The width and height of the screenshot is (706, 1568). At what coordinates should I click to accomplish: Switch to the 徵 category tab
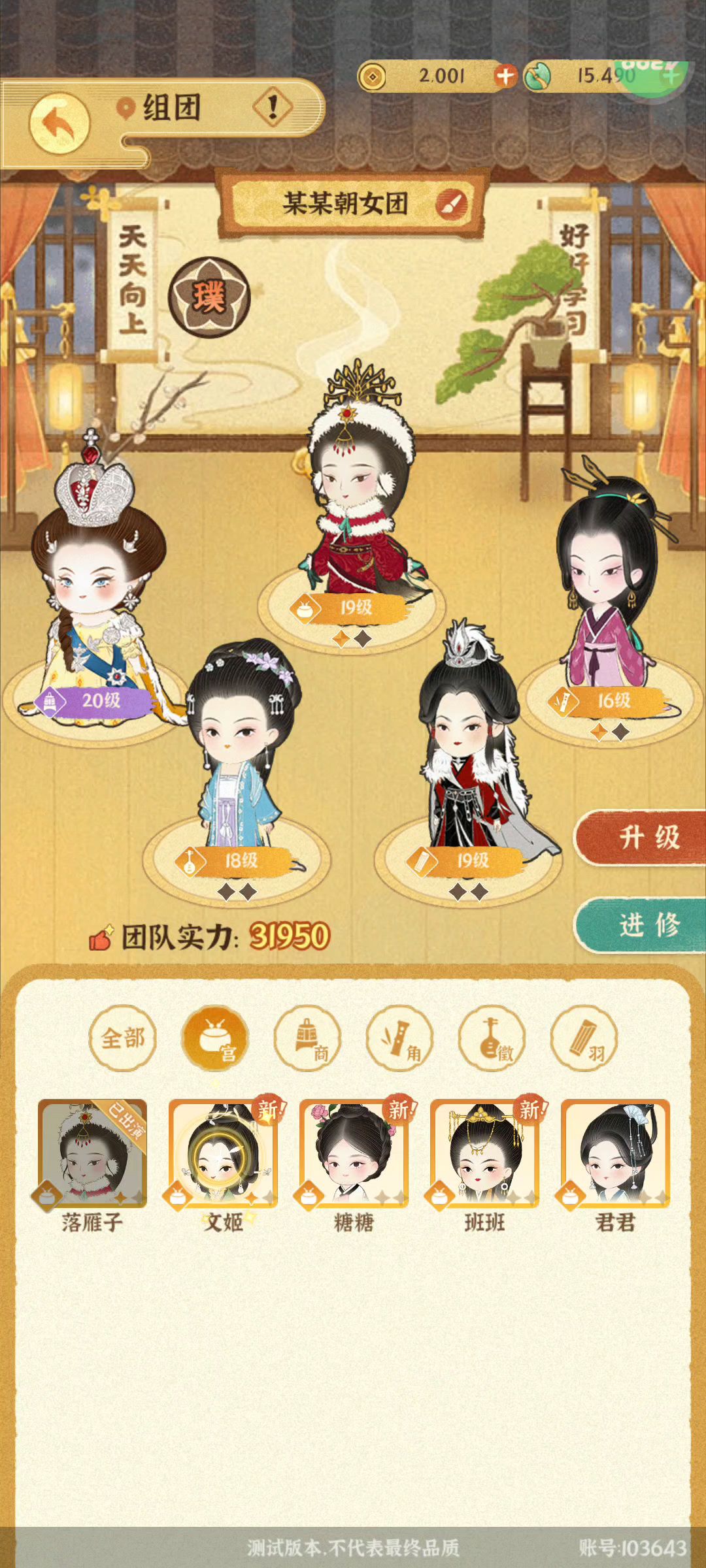[492, 1038]
